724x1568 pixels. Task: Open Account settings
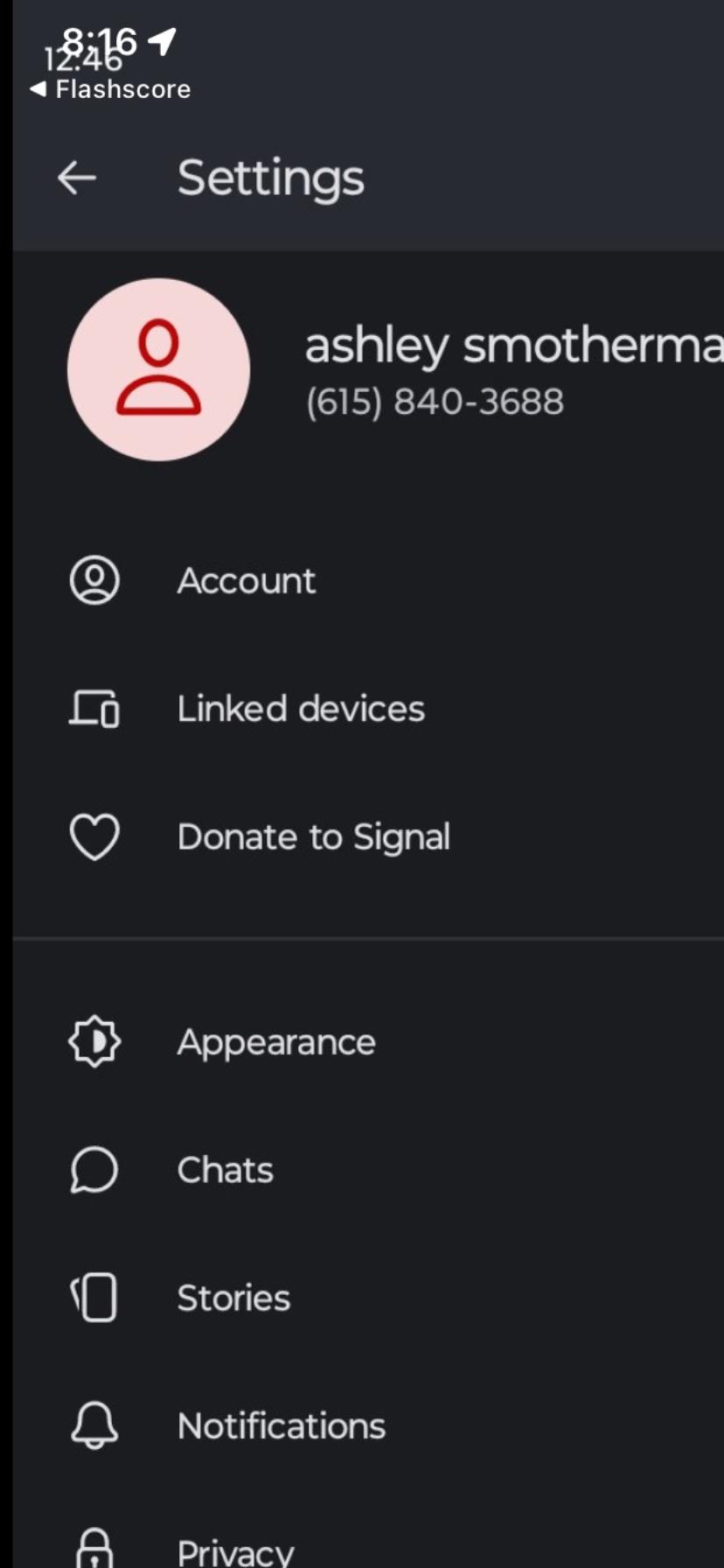coord(368,581)
